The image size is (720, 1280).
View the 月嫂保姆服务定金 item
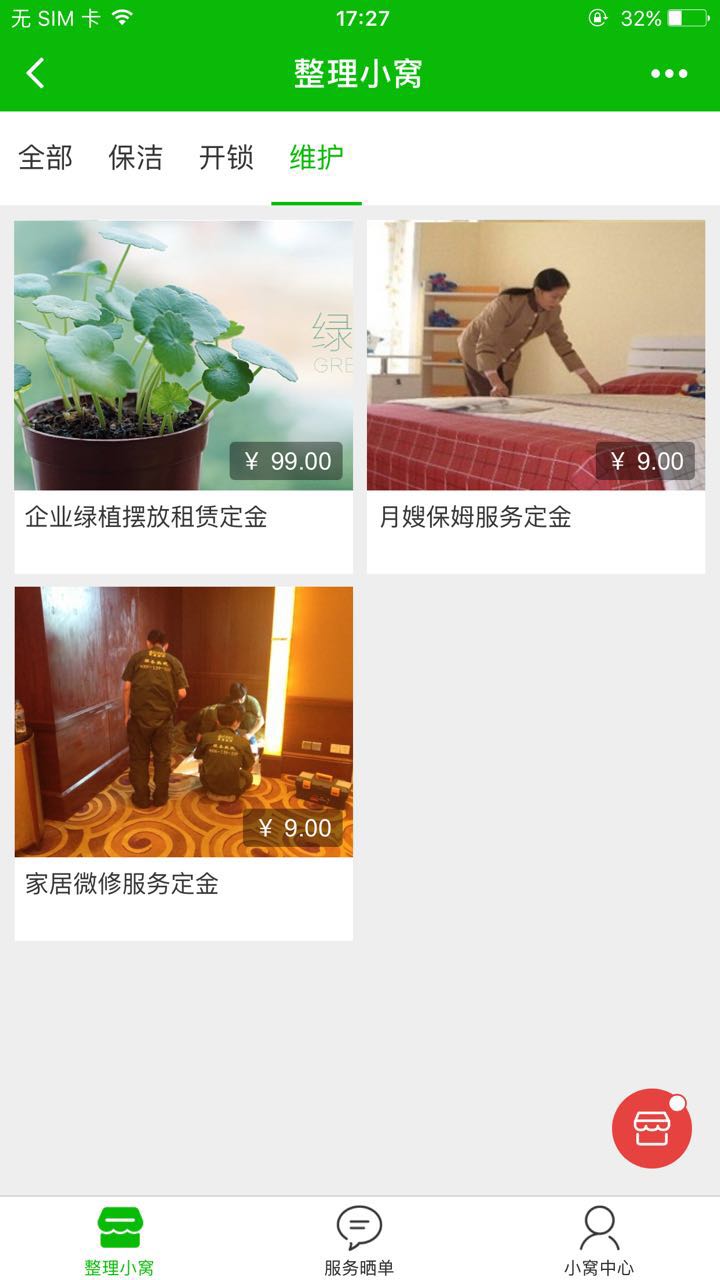pos(536,396)
